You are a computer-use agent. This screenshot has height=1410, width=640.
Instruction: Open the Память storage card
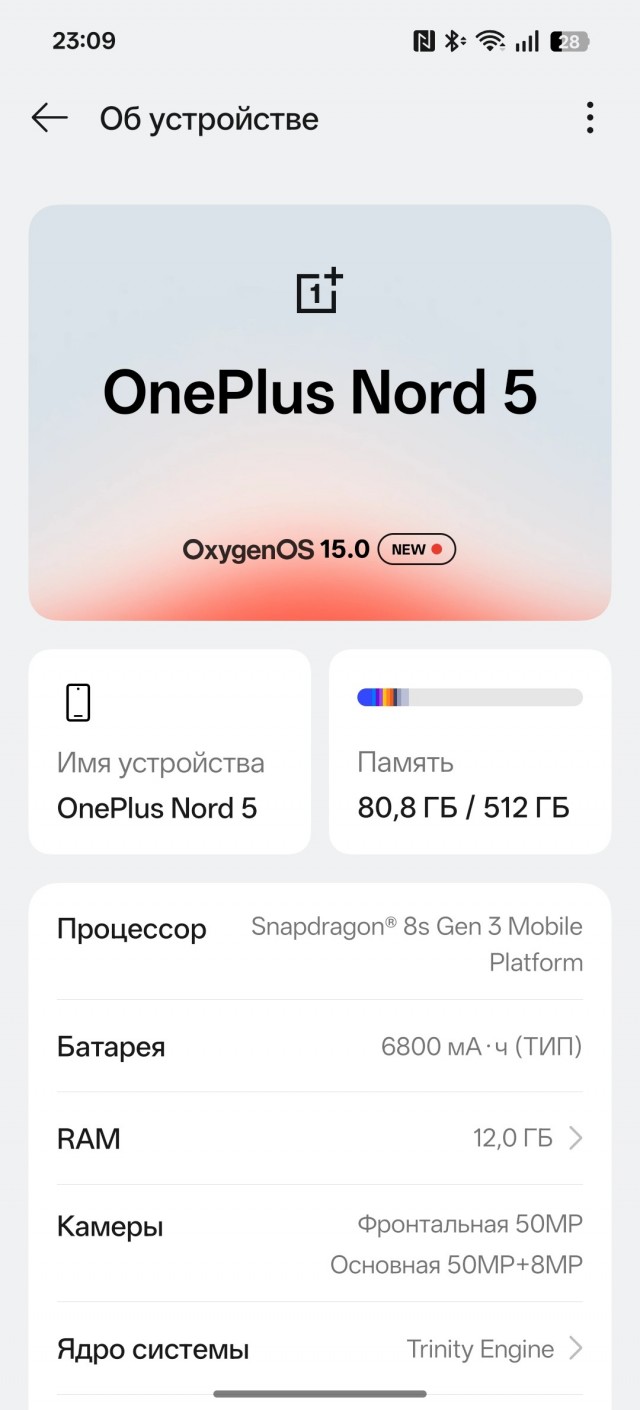[x=469, y=752]
